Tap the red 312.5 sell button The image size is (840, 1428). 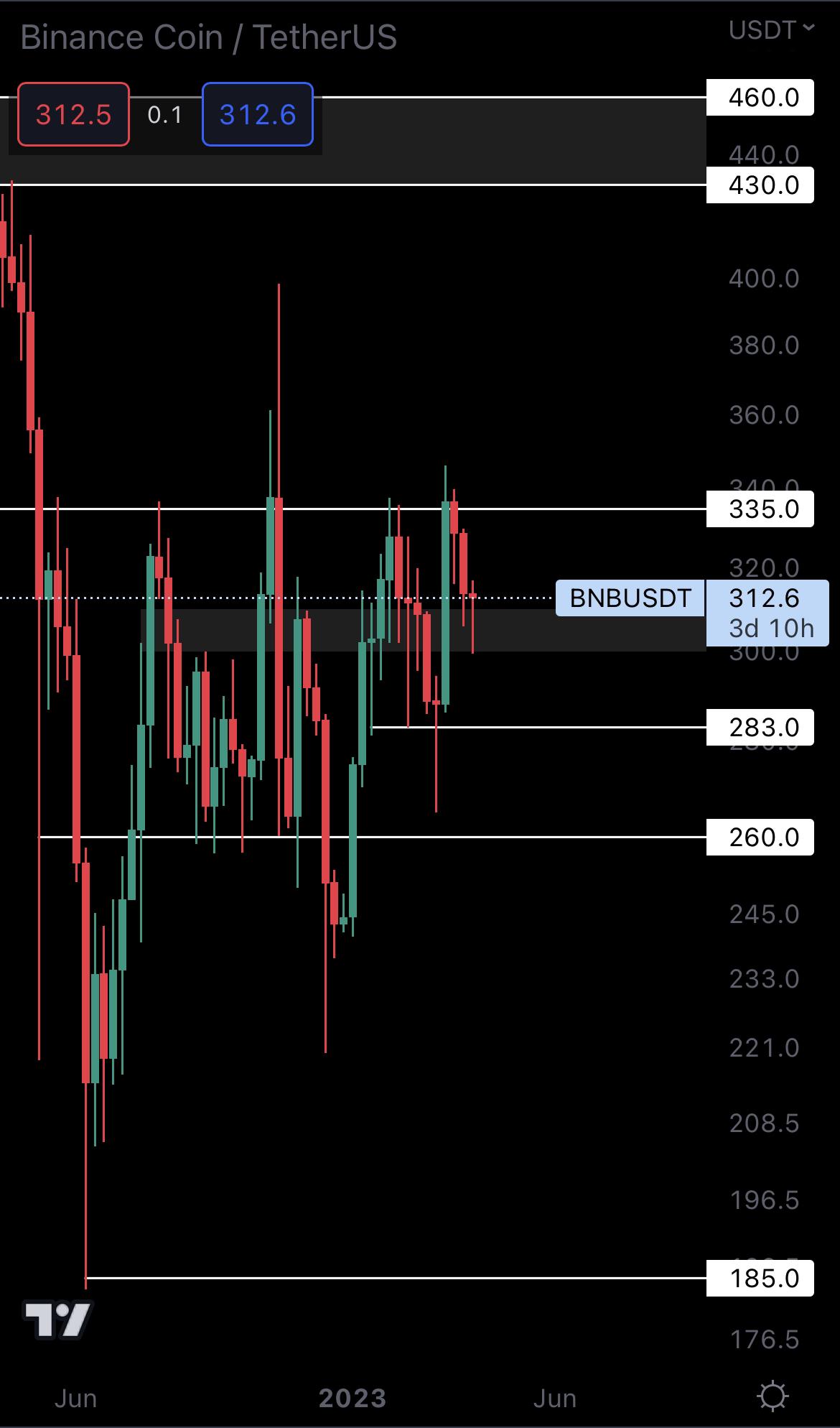(73, 115)
